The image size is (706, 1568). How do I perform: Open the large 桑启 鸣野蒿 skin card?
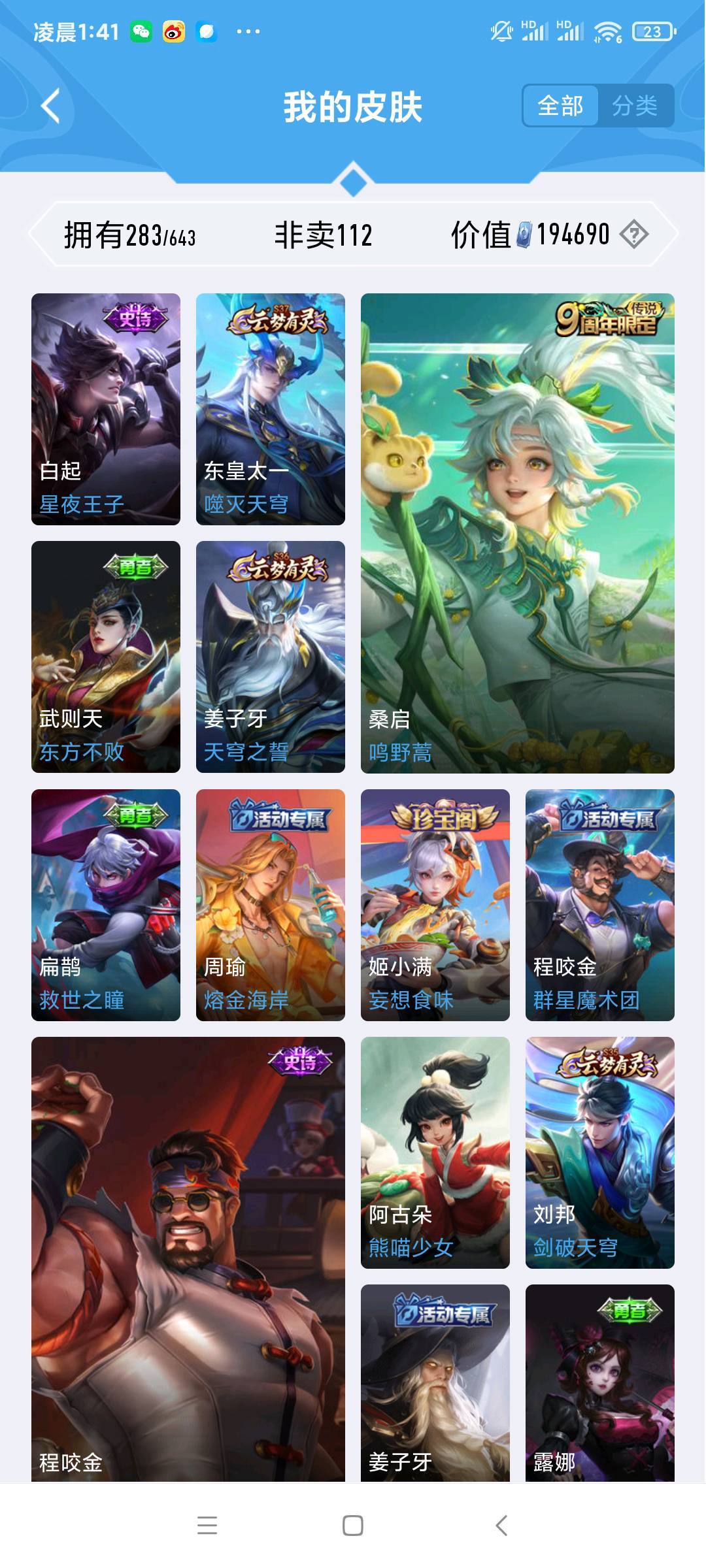pos(518,533)
